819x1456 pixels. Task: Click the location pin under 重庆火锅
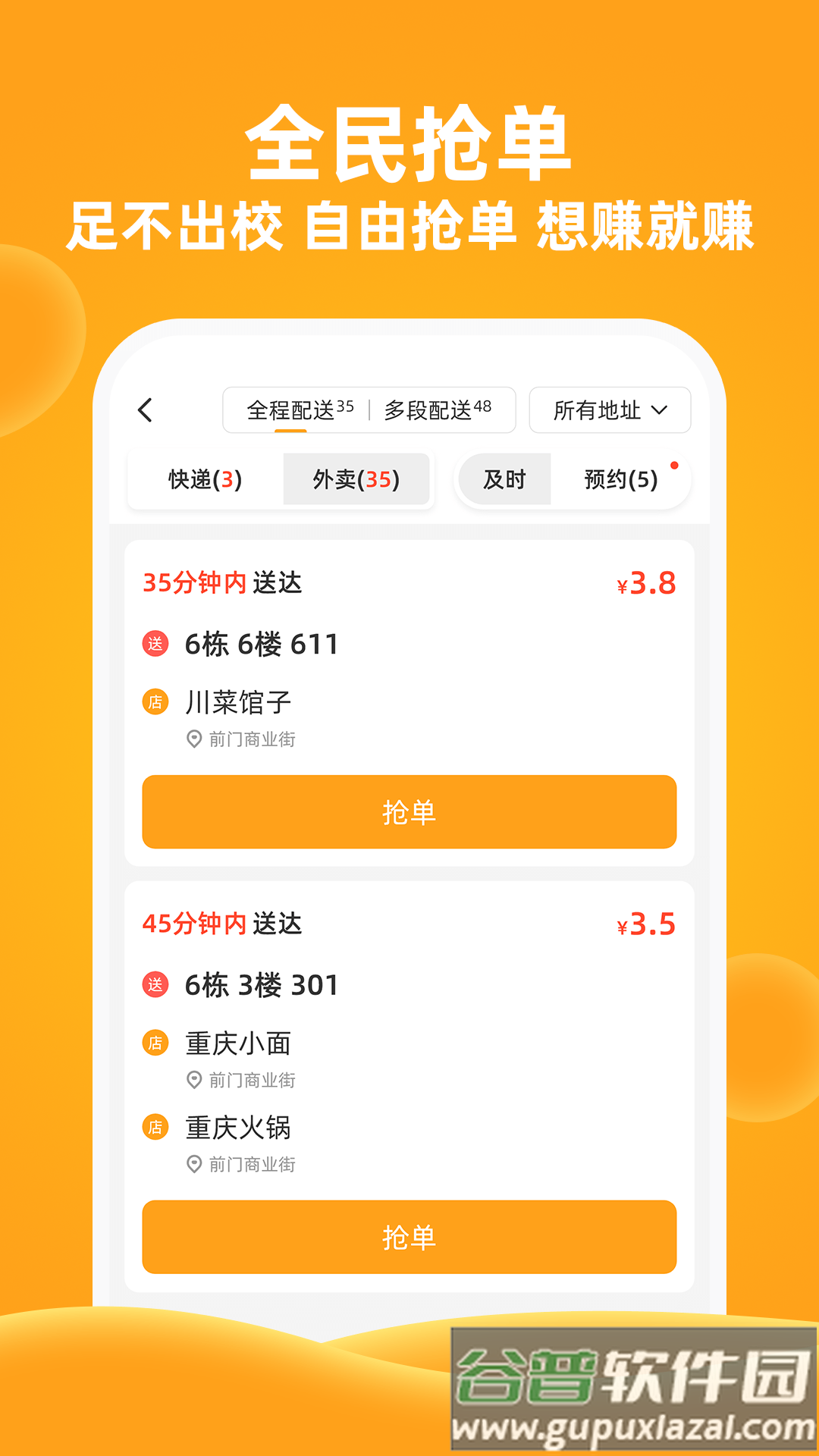pos(193,1164)
